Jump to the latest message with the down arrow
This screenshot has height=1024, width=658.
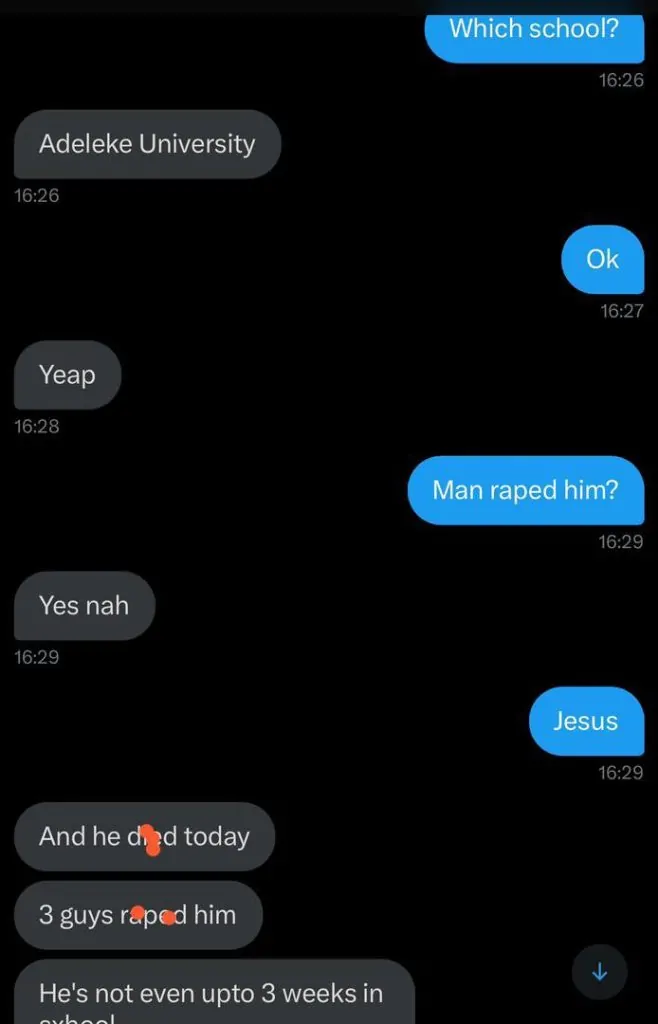(x=600, y=971)
